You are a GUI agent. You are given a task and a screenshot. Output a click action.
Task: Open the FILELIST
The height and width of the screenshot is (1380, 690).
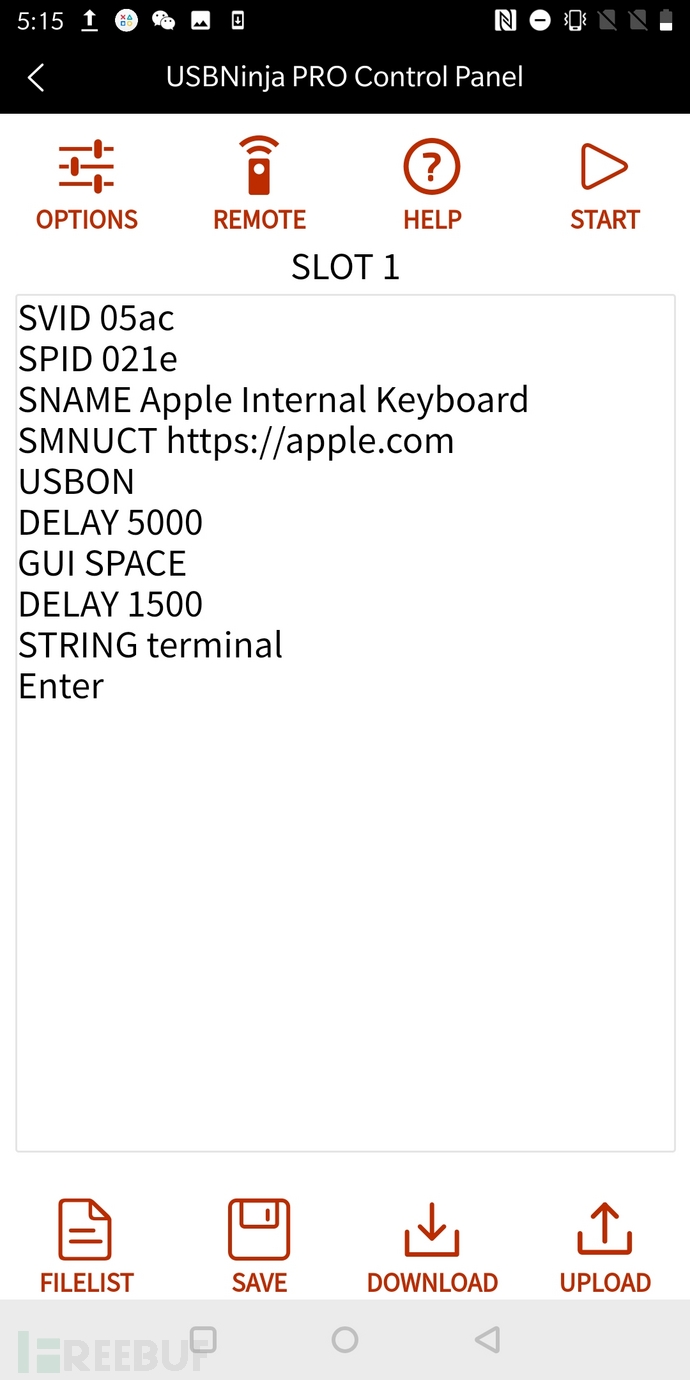tap(86, 1247)
